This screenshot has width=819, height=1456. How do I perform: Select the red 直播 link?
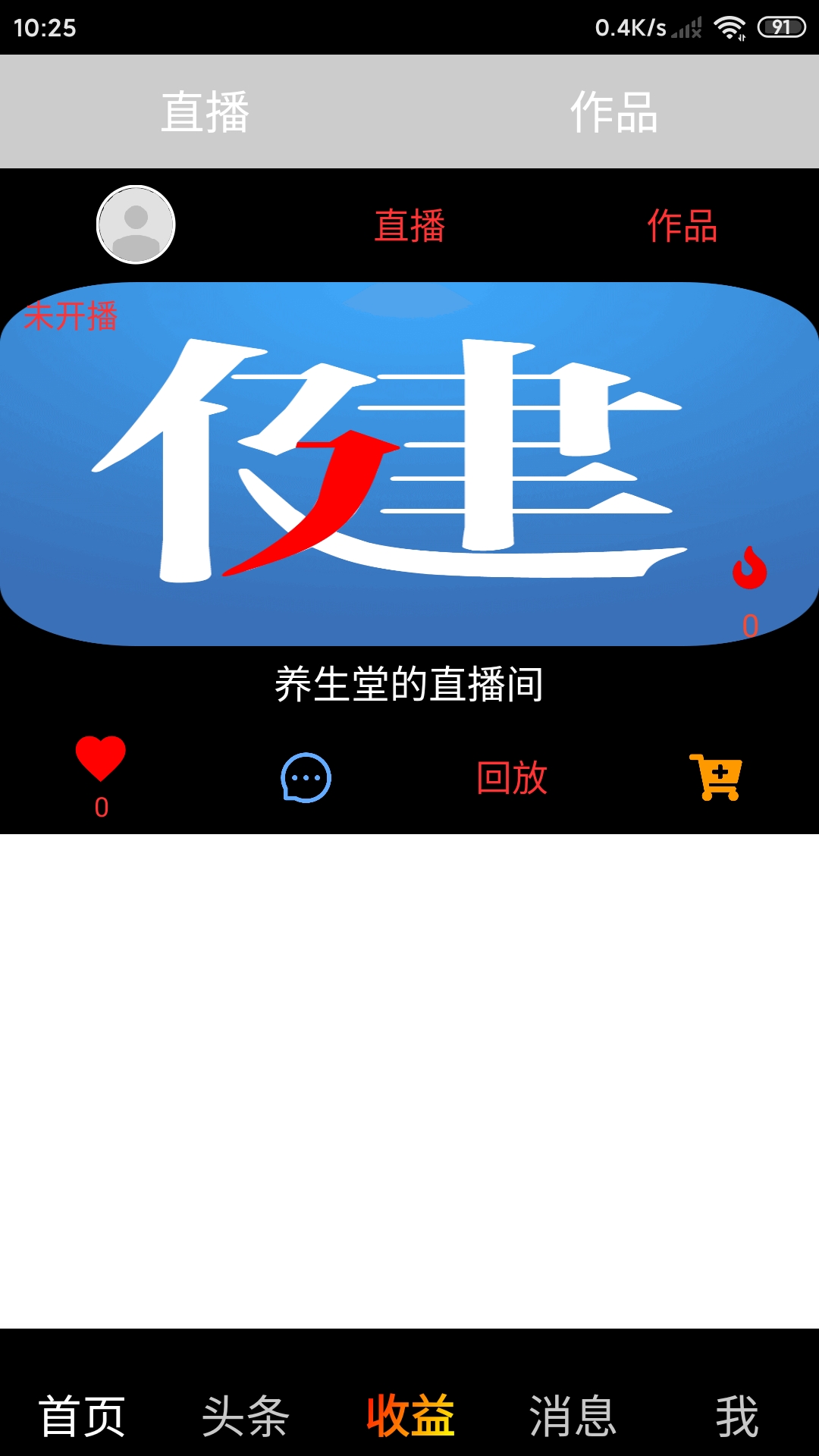pyautogui.click(x=409, y=226)
